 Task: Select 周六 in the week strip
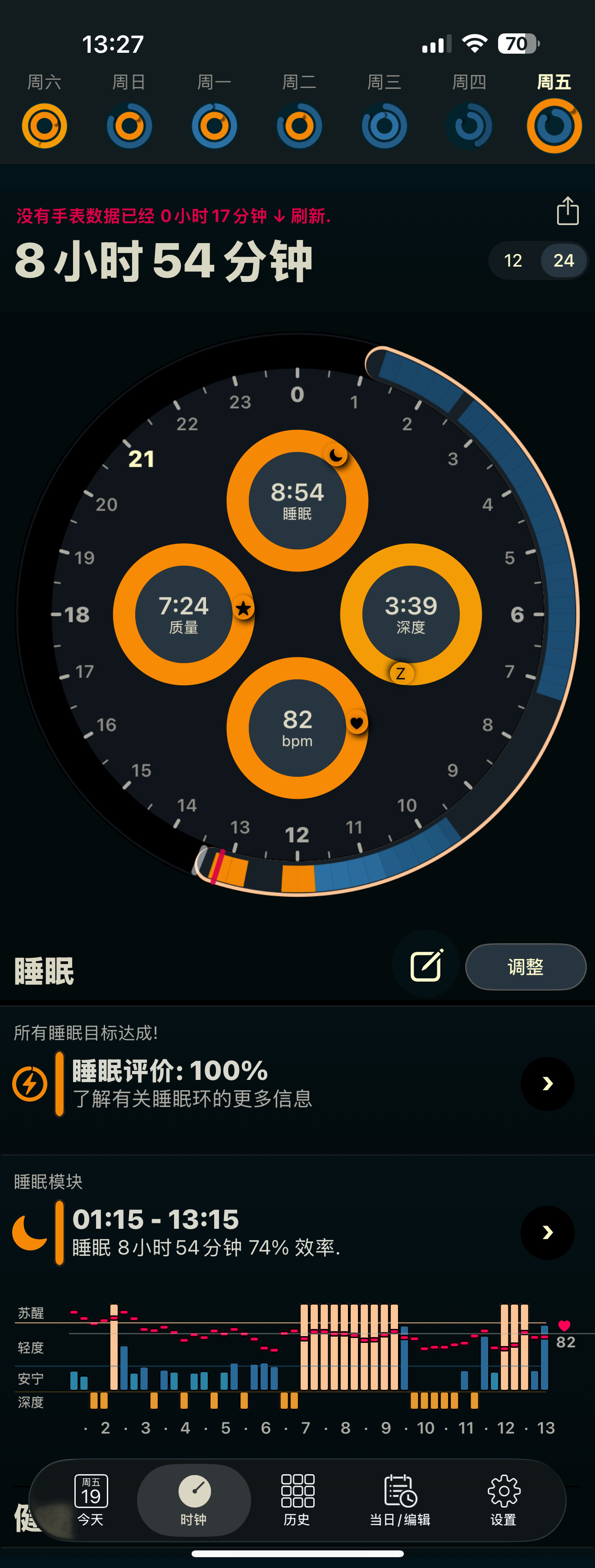click(45, 125)
